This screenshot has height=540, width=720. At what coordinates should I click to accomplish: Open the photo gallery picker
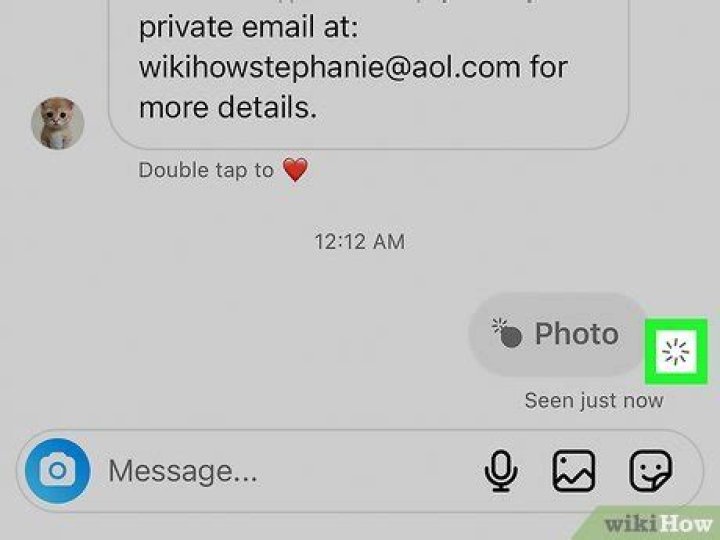[574, 470]
